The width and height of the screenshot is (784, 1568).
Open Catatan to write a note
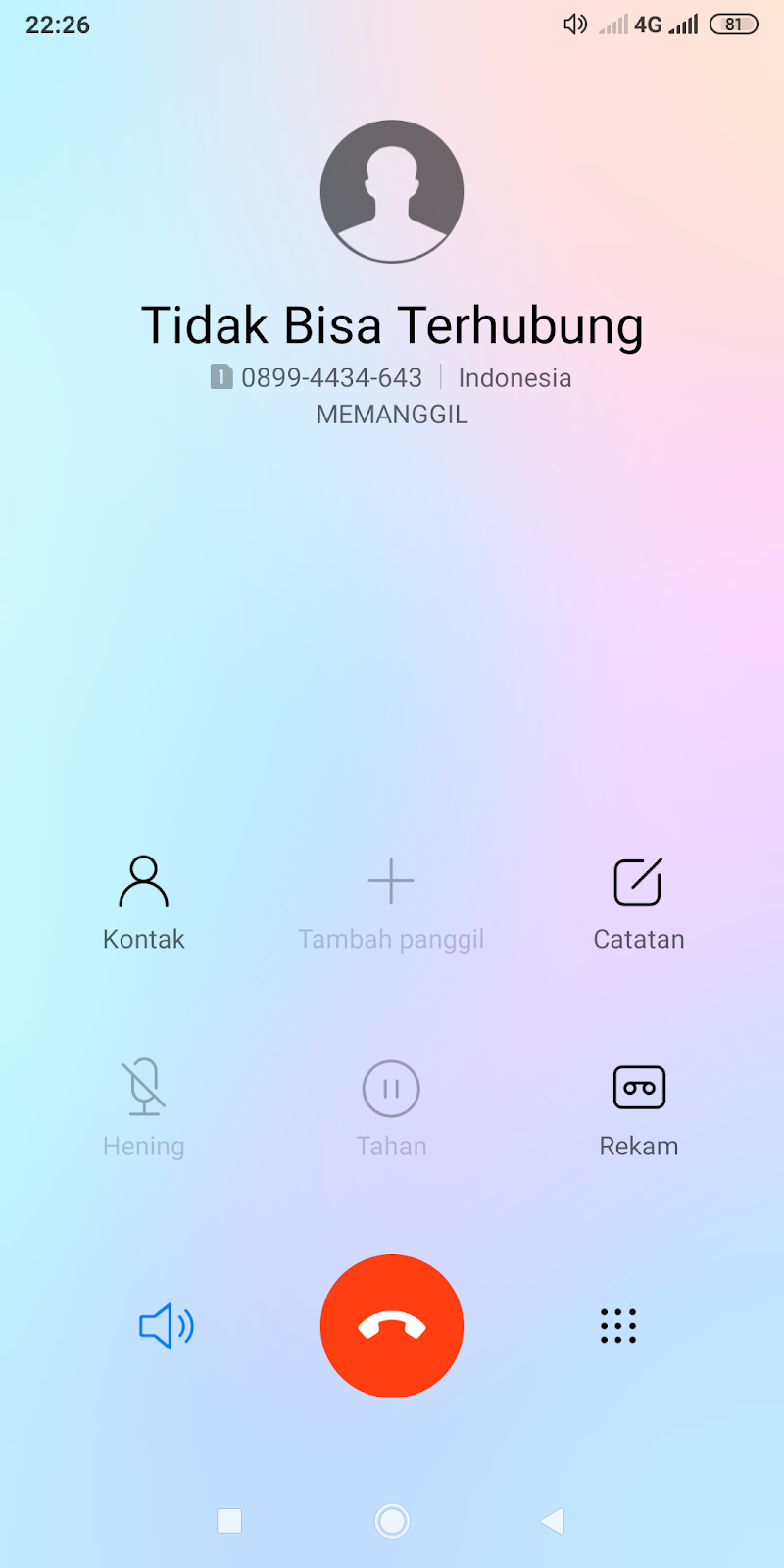tap(638, 902)
